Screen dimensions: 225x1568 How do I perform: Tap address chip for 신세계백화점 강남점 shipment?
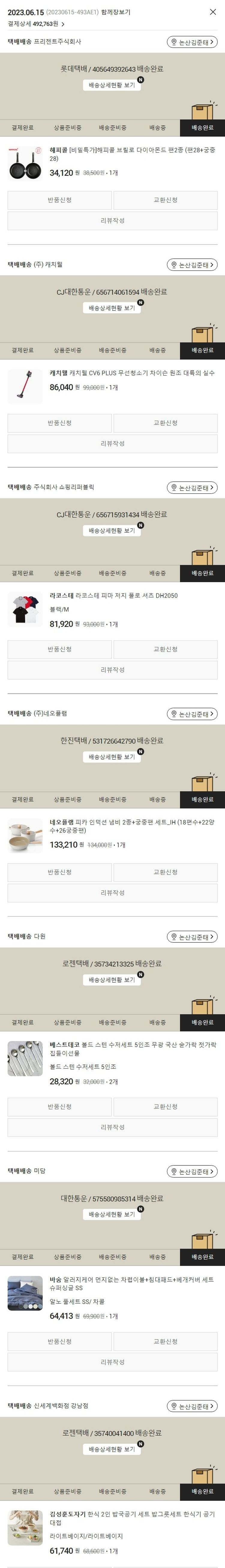[192, 1406]
